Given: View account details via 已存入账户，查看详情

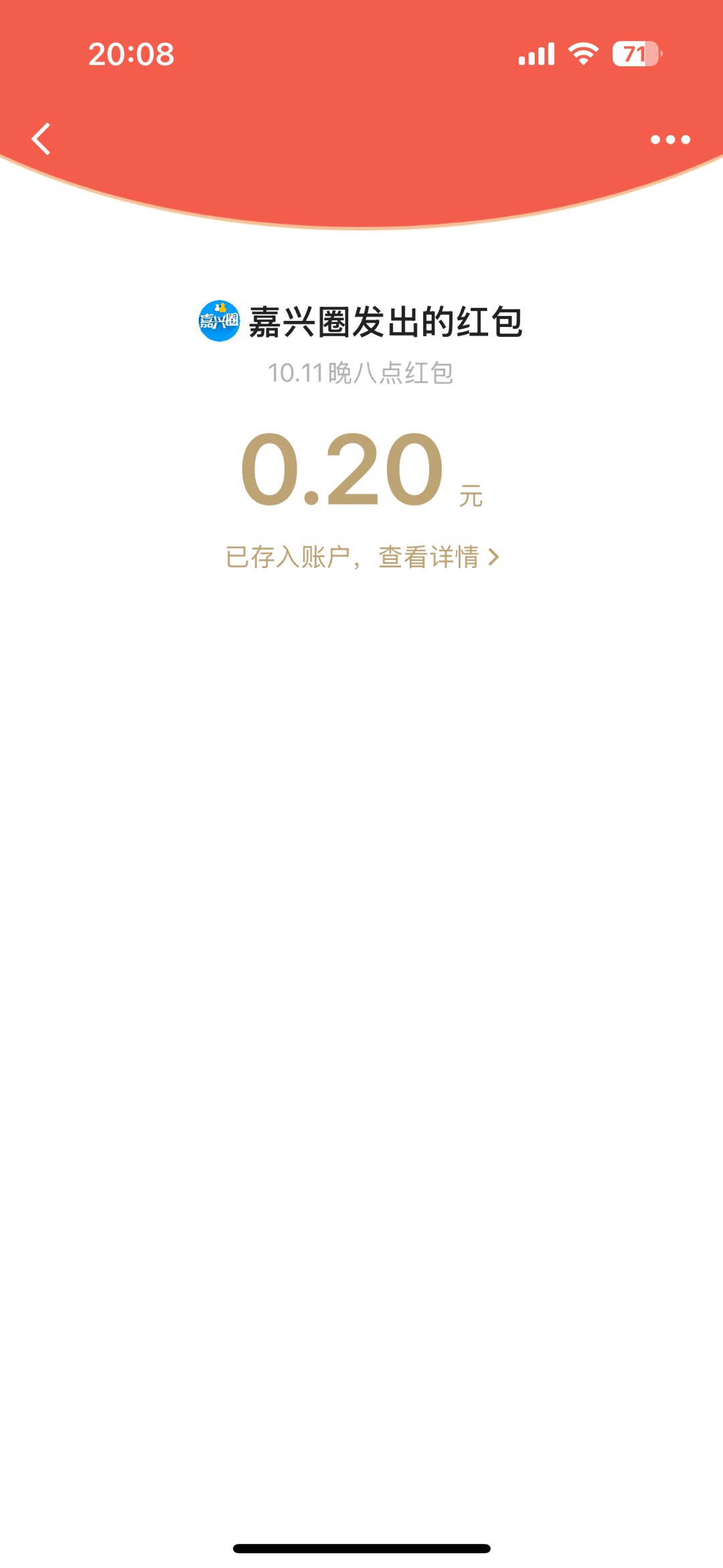Looking at the screenshot, I should 362,557.
